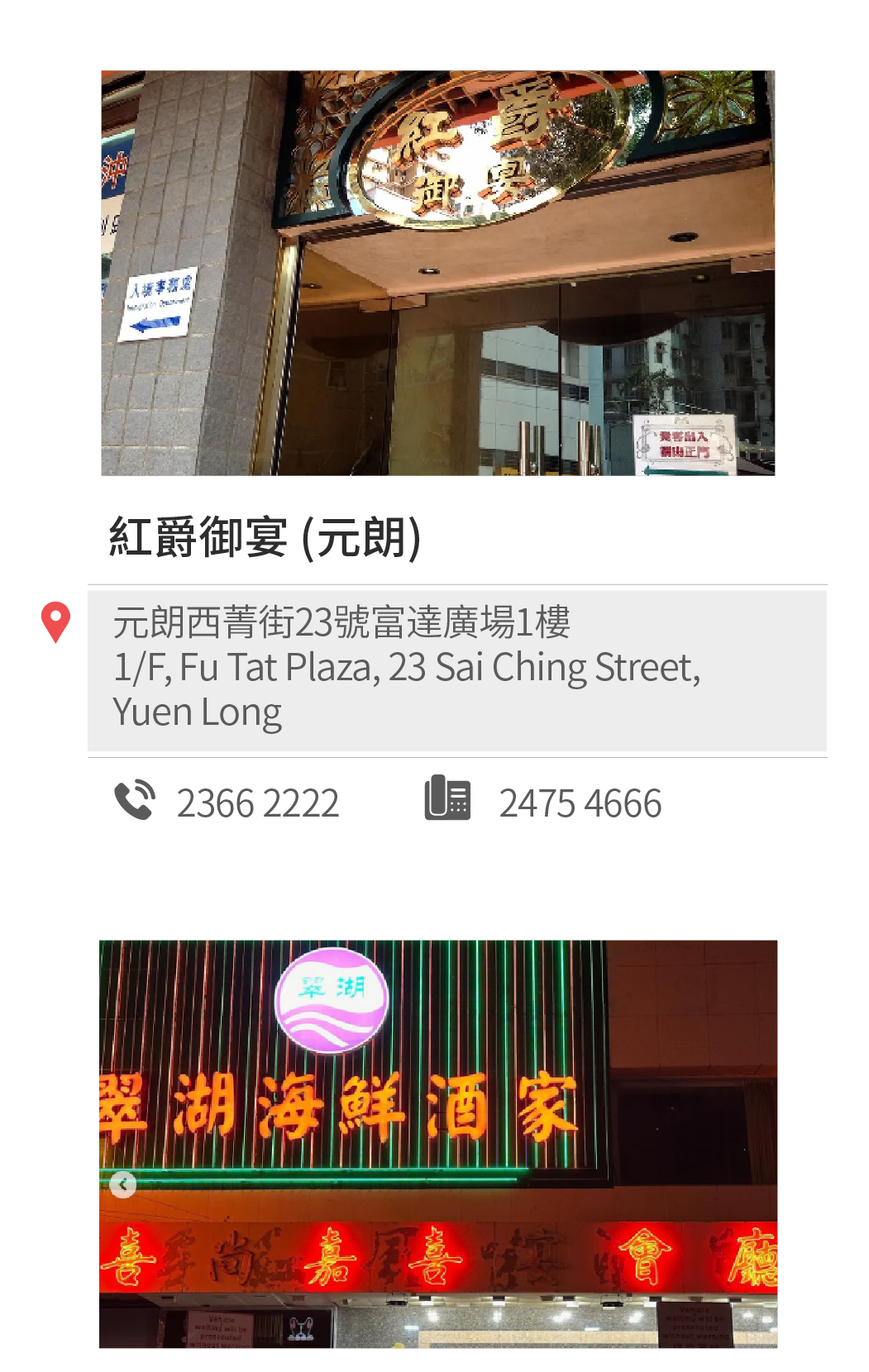Image resolution: width=869 pixels, height=1372 pixels.
Task: Open the 紅爵御宴 storefront photo
Action: tap(437, 273)
